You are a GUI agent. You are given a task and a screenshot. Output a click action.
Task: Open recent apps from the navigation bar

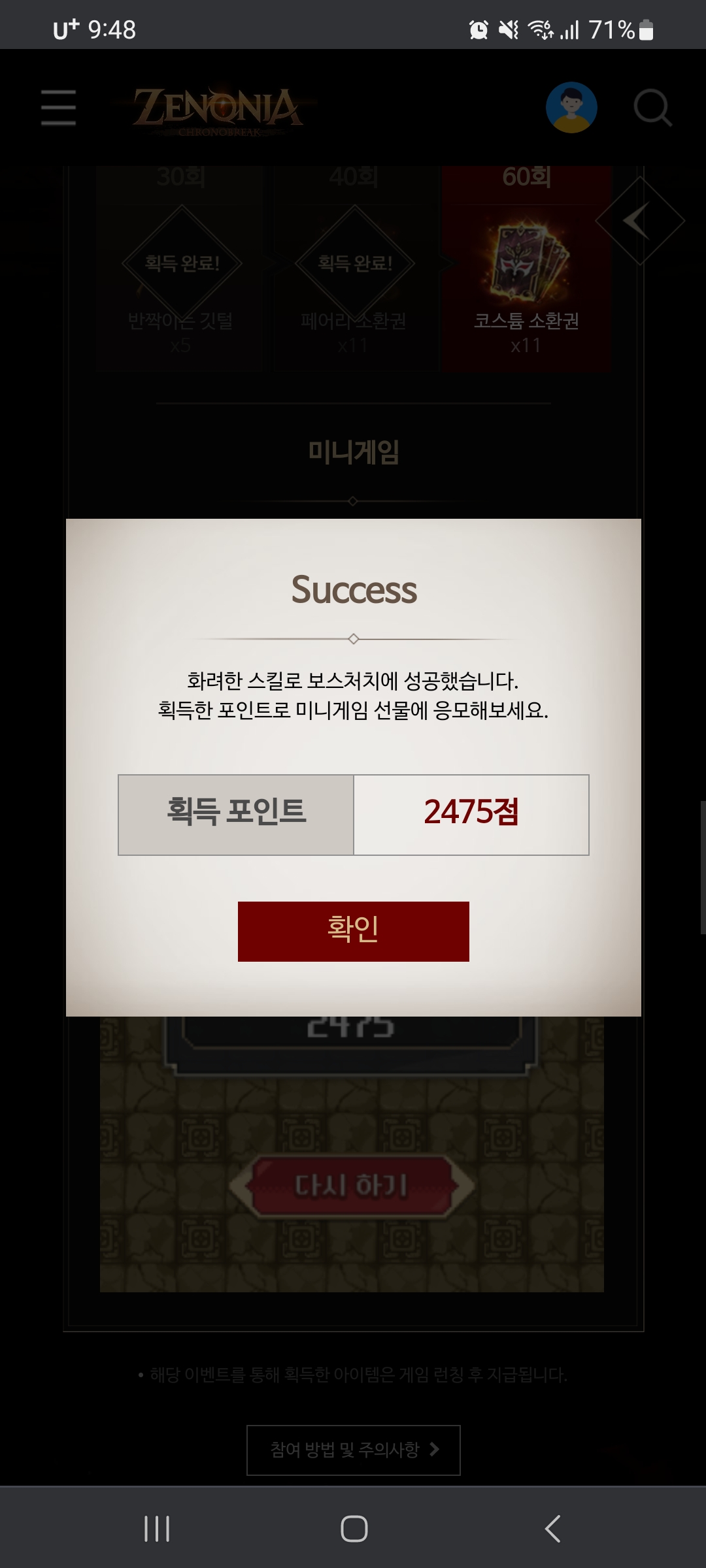[157, 1528]
